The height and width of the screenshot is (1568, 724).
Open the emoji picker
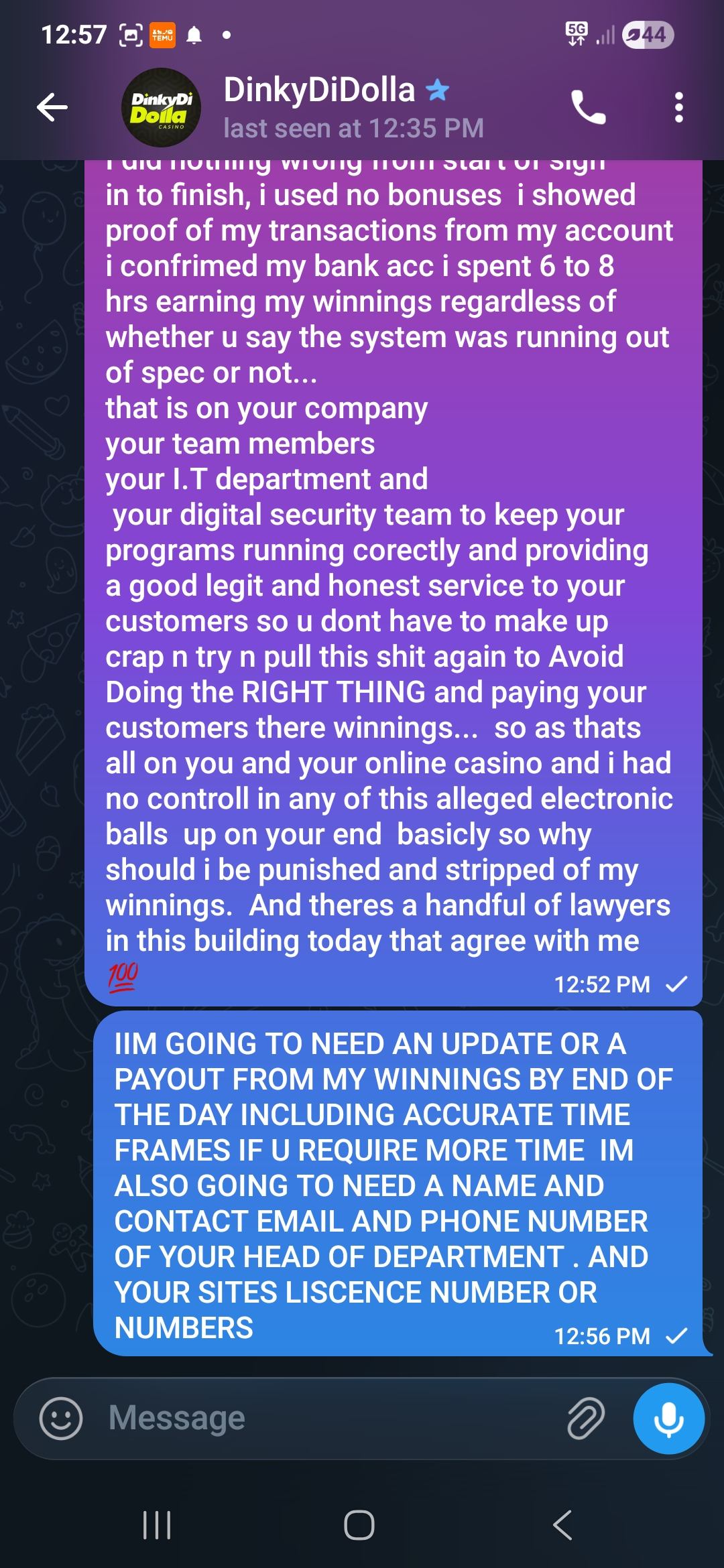pyautogui.click(x=61, y=1418)
